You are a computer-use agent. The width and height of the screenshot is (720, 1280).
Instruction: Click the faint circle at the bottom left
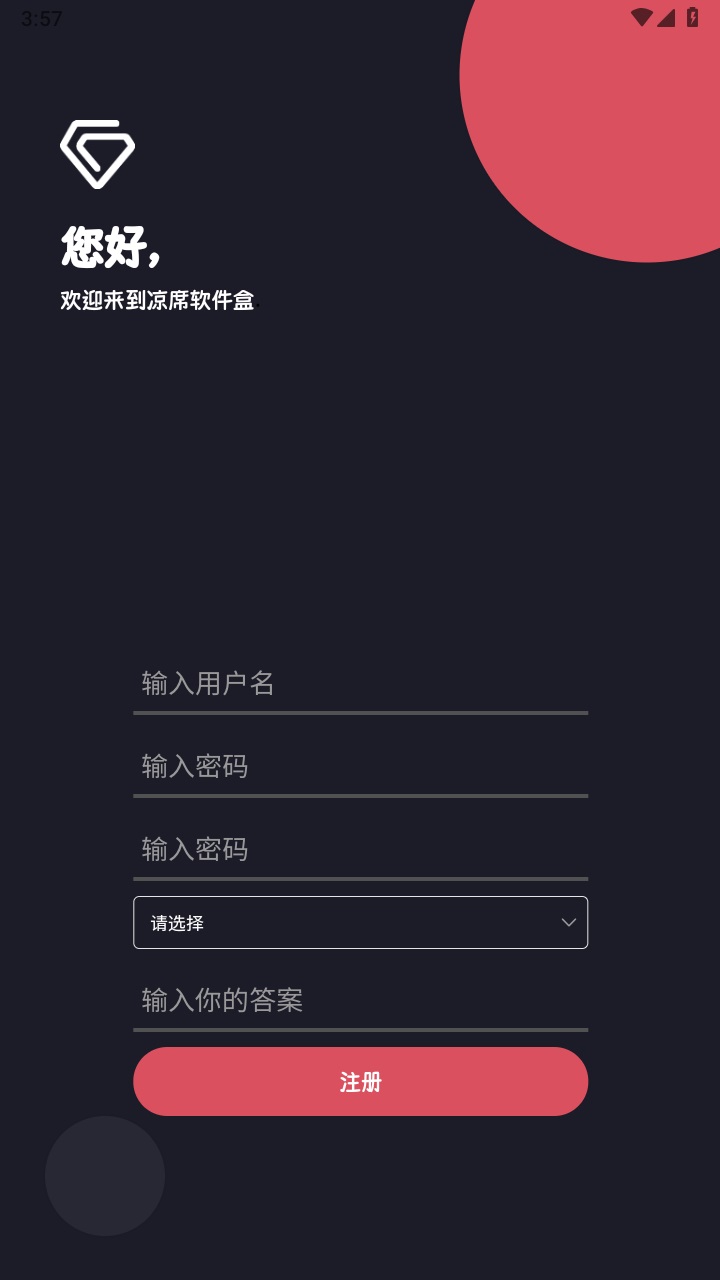105,1176
